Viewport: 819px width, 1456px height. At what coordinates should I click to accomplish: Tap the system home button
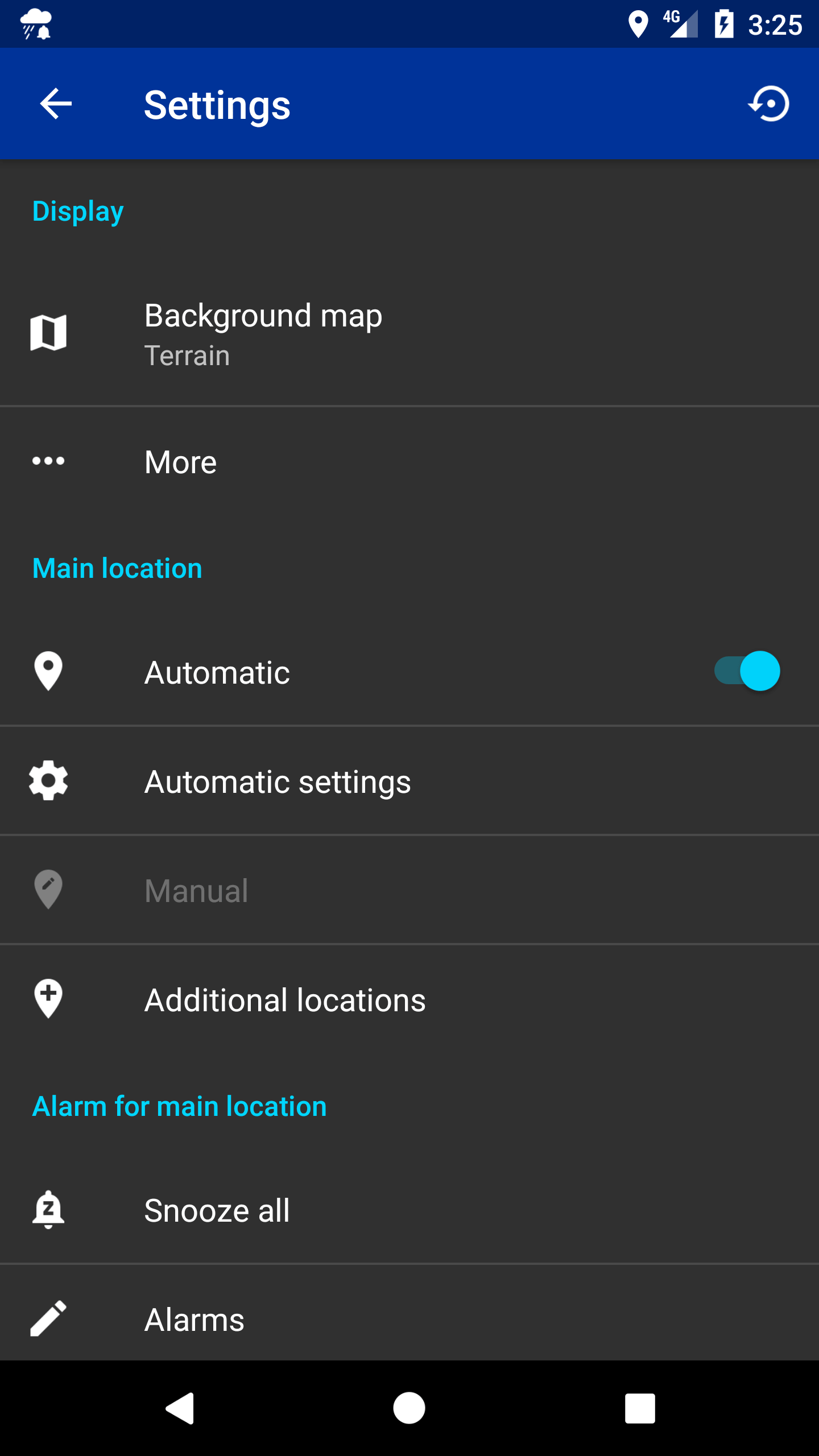[409, 1408]
